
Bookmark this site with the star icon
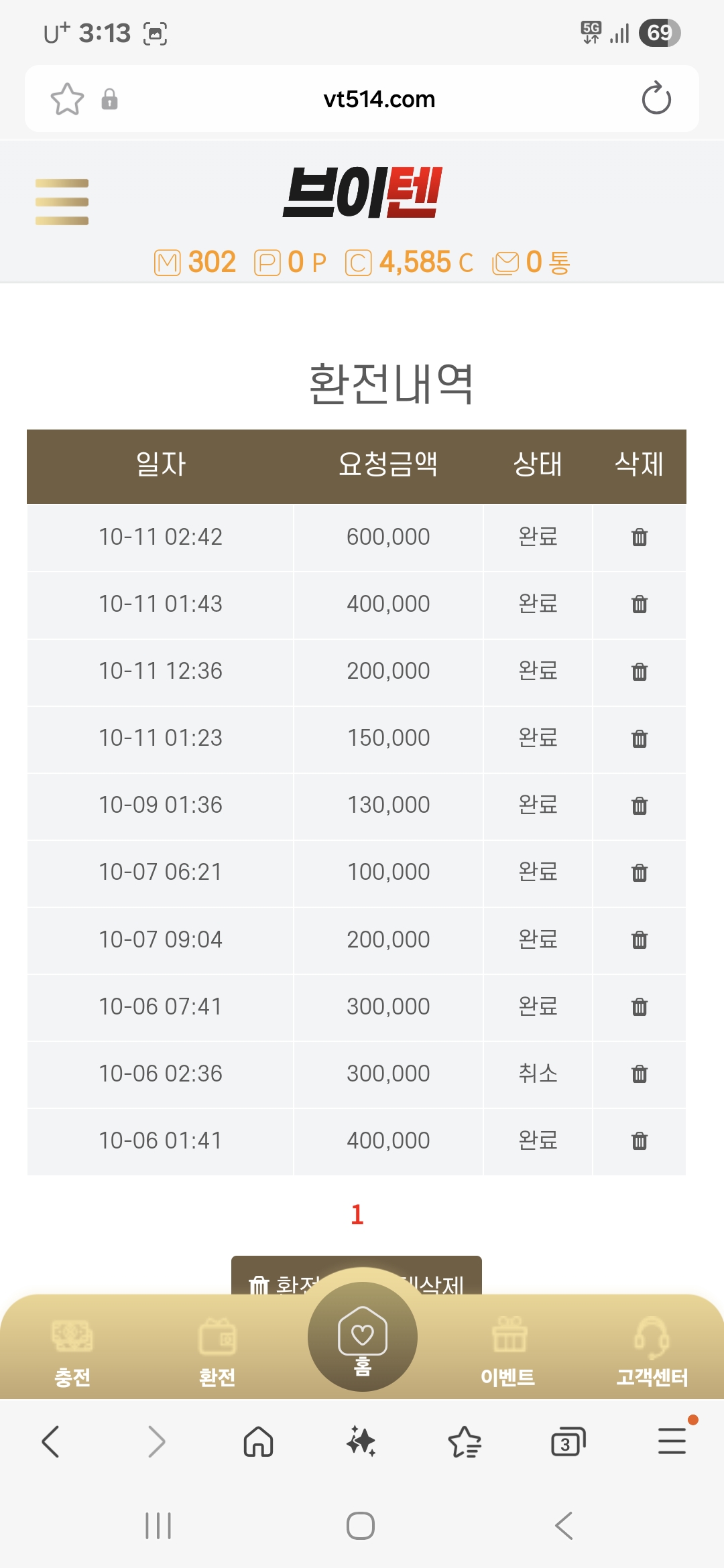click(67, 99)
